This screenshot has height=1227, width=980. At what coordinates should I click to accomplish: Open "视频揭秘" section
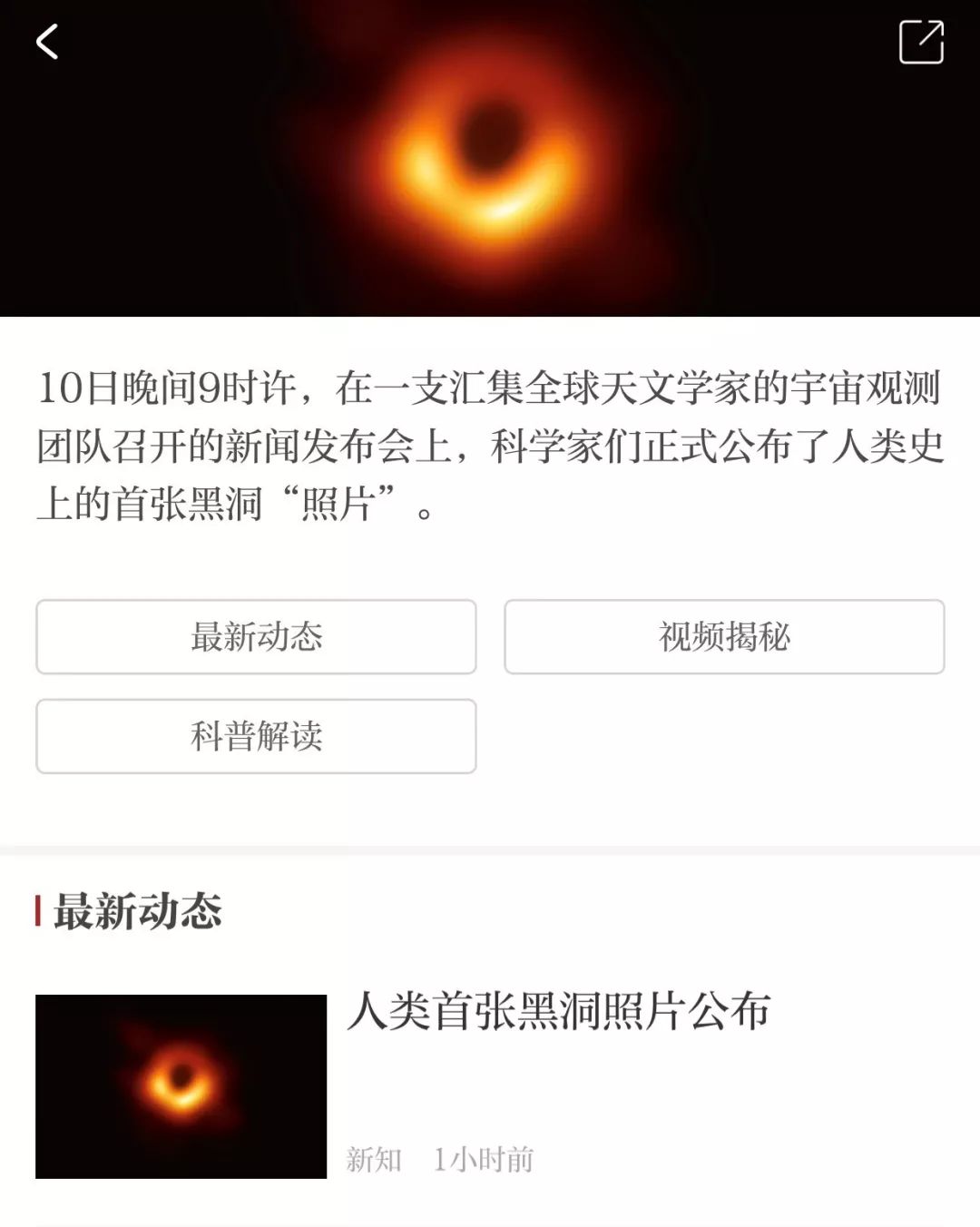coord(724,638)
